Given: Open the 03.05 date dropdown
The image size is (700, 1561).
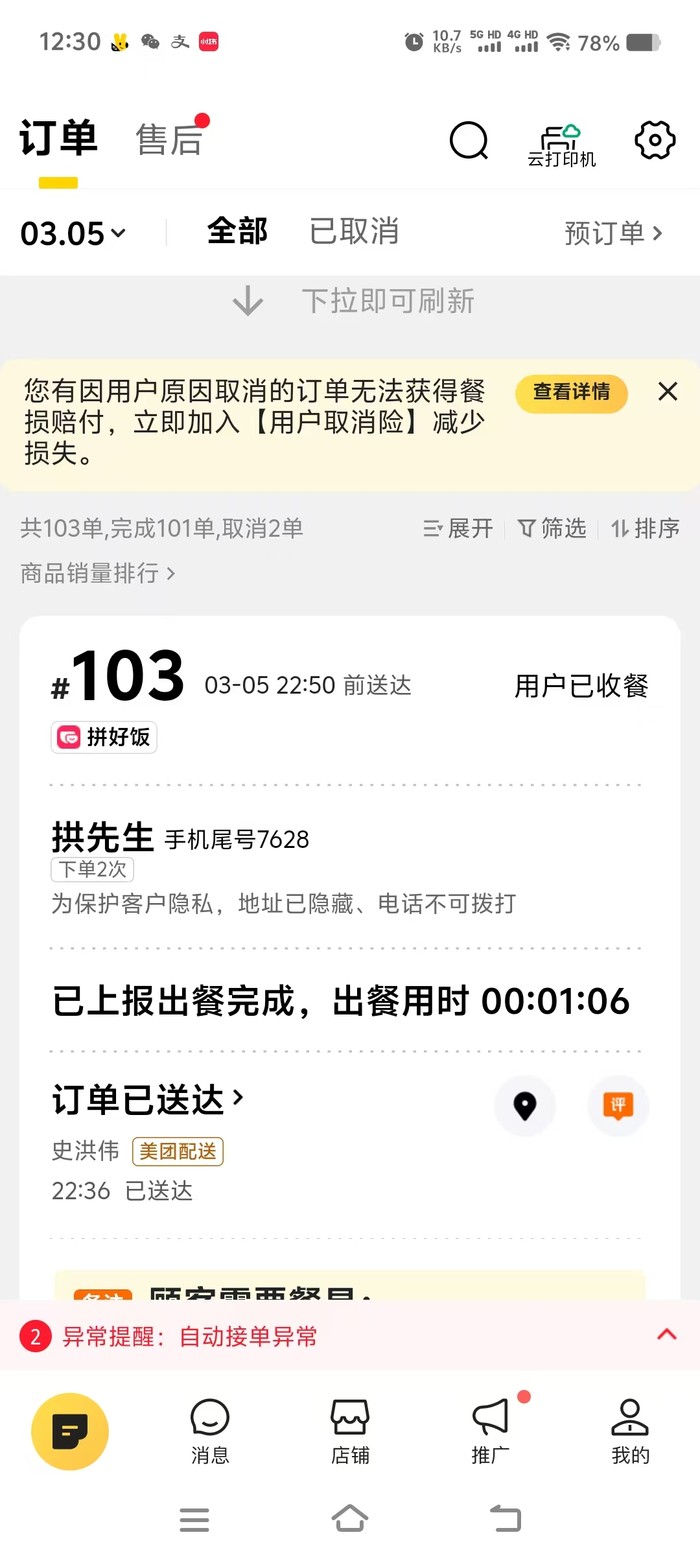Looking at the screenshot, I should [x=73, y=234].
